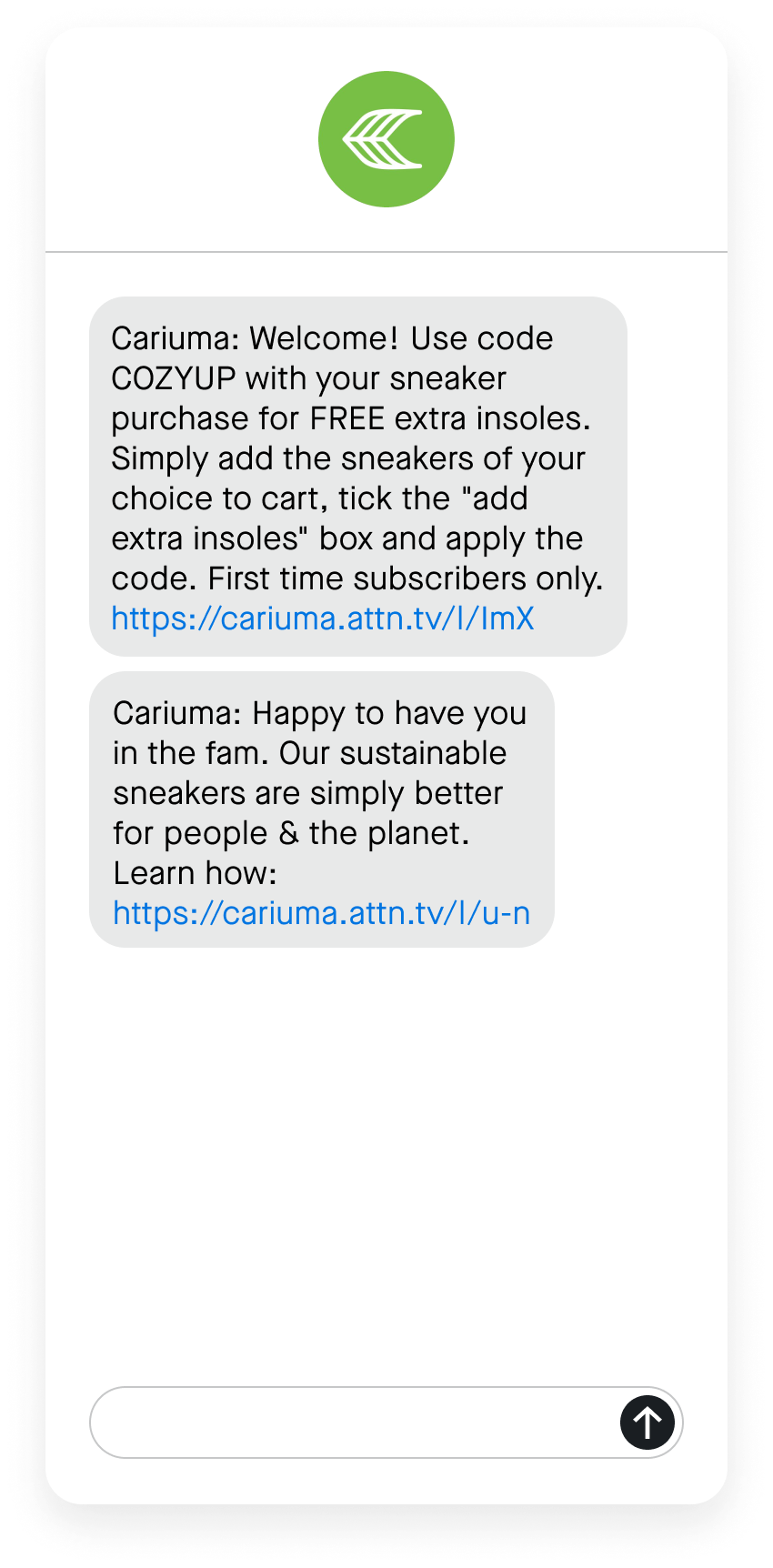Image resolution: width=773 pixels, height=1568 pixels.
Task: Open the cariuma.attn.tv/l/ImX link
Action: pyautogui.click(x=323, y=619)
